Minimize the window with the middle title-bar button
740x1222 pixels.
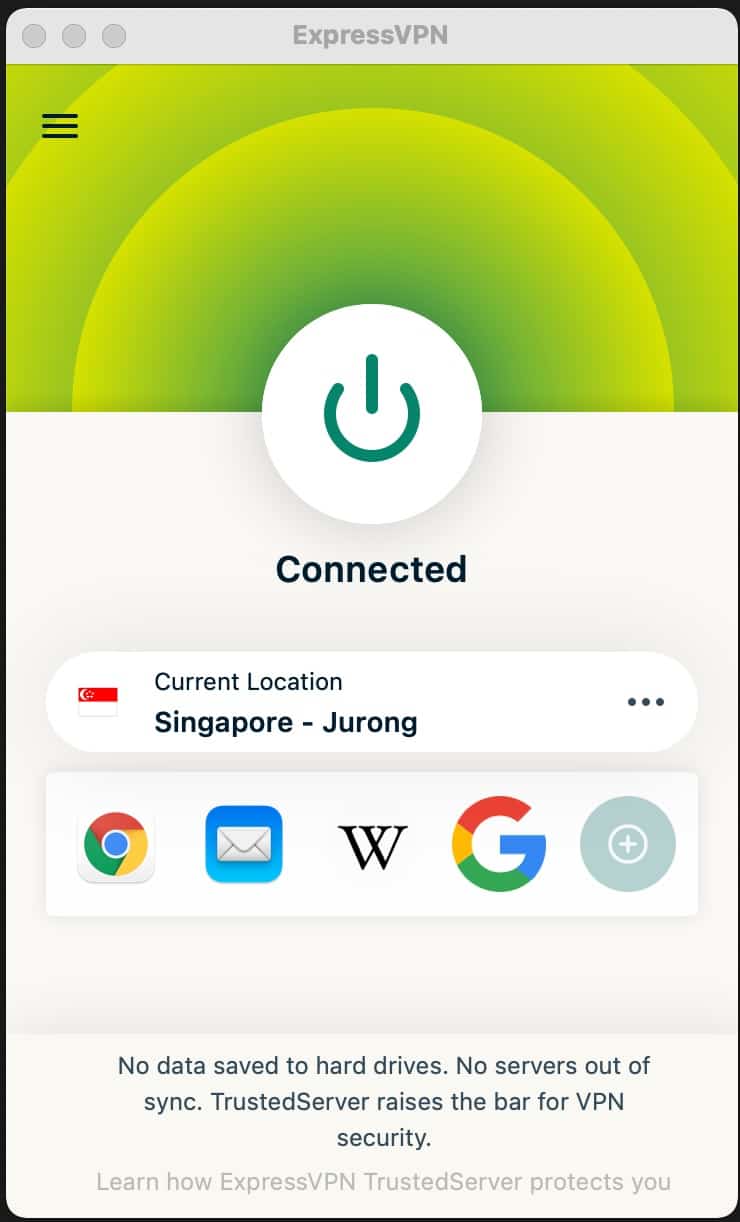[74, 36]
